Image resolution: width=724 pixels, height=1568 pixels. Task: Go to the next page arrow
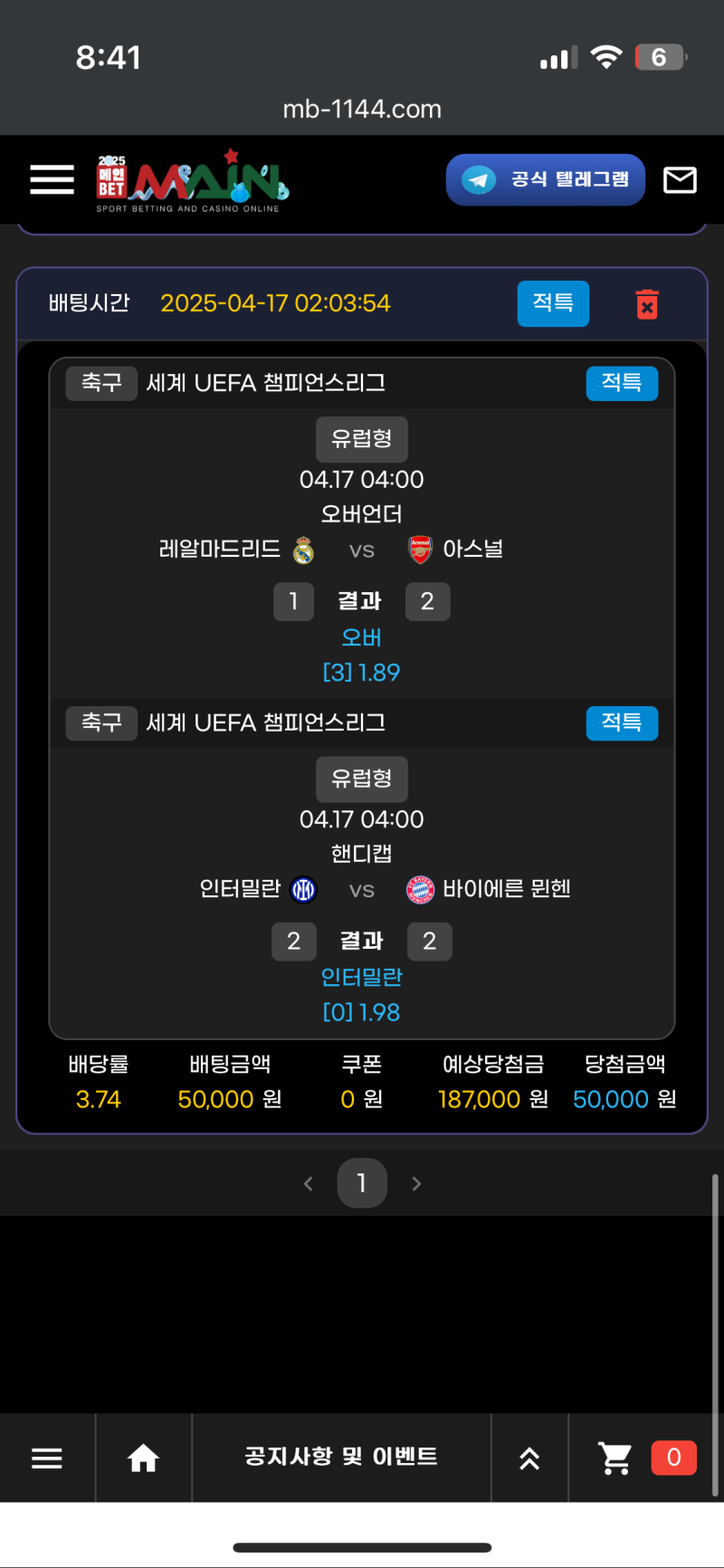click(416, 1183)
